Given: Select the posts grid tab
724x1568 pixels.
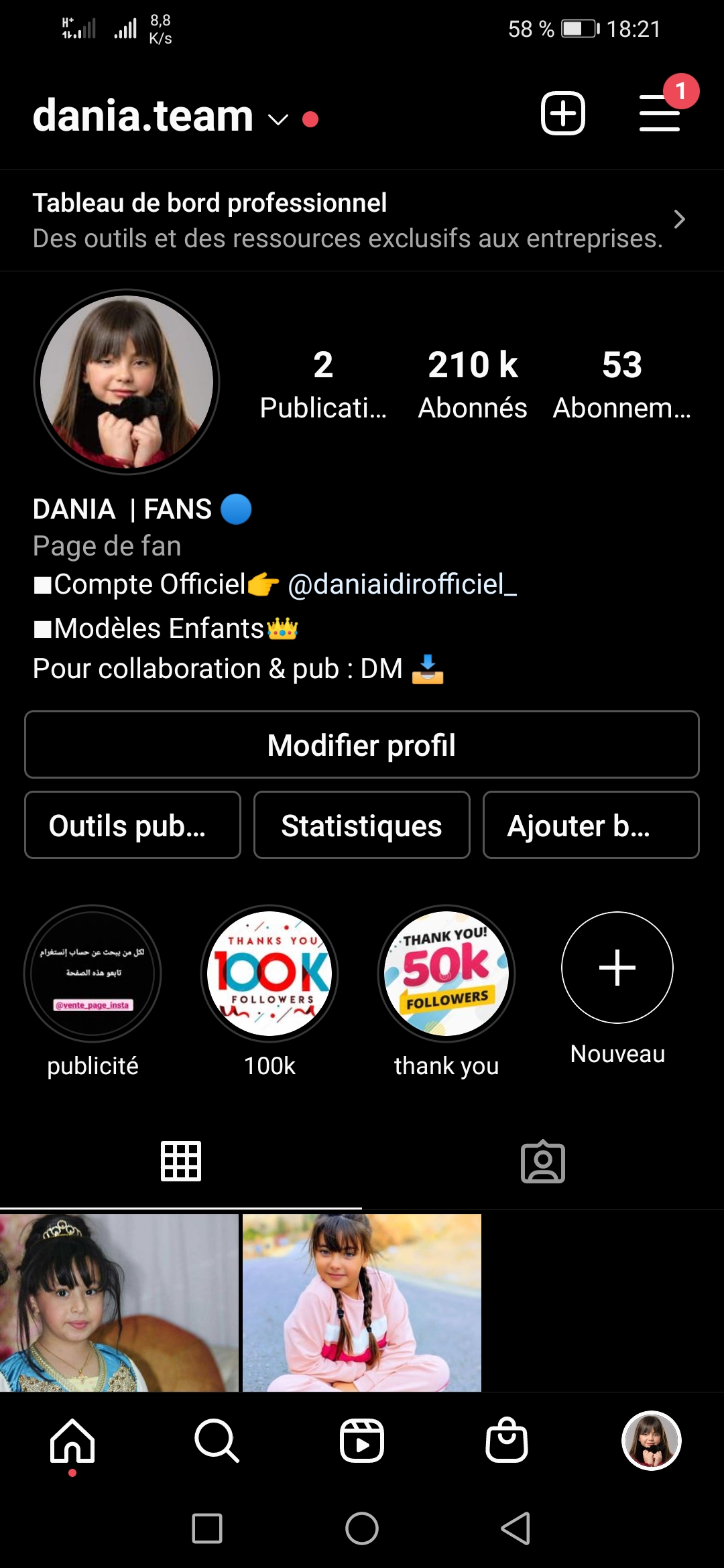Looking at the screenshot, I should pyautogui.click(x=181, y=1162).
